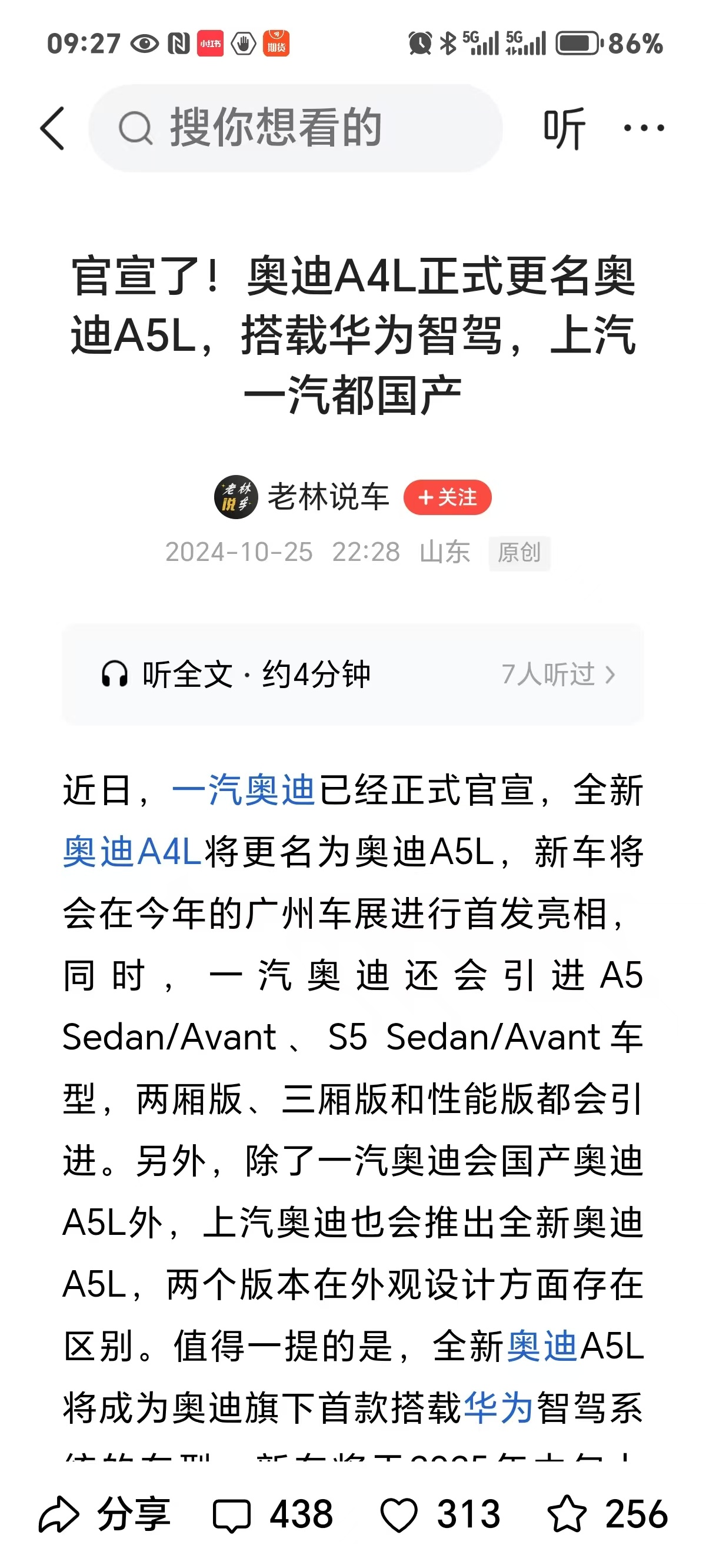Tap the 听 listen button

[x=564, y=128]
